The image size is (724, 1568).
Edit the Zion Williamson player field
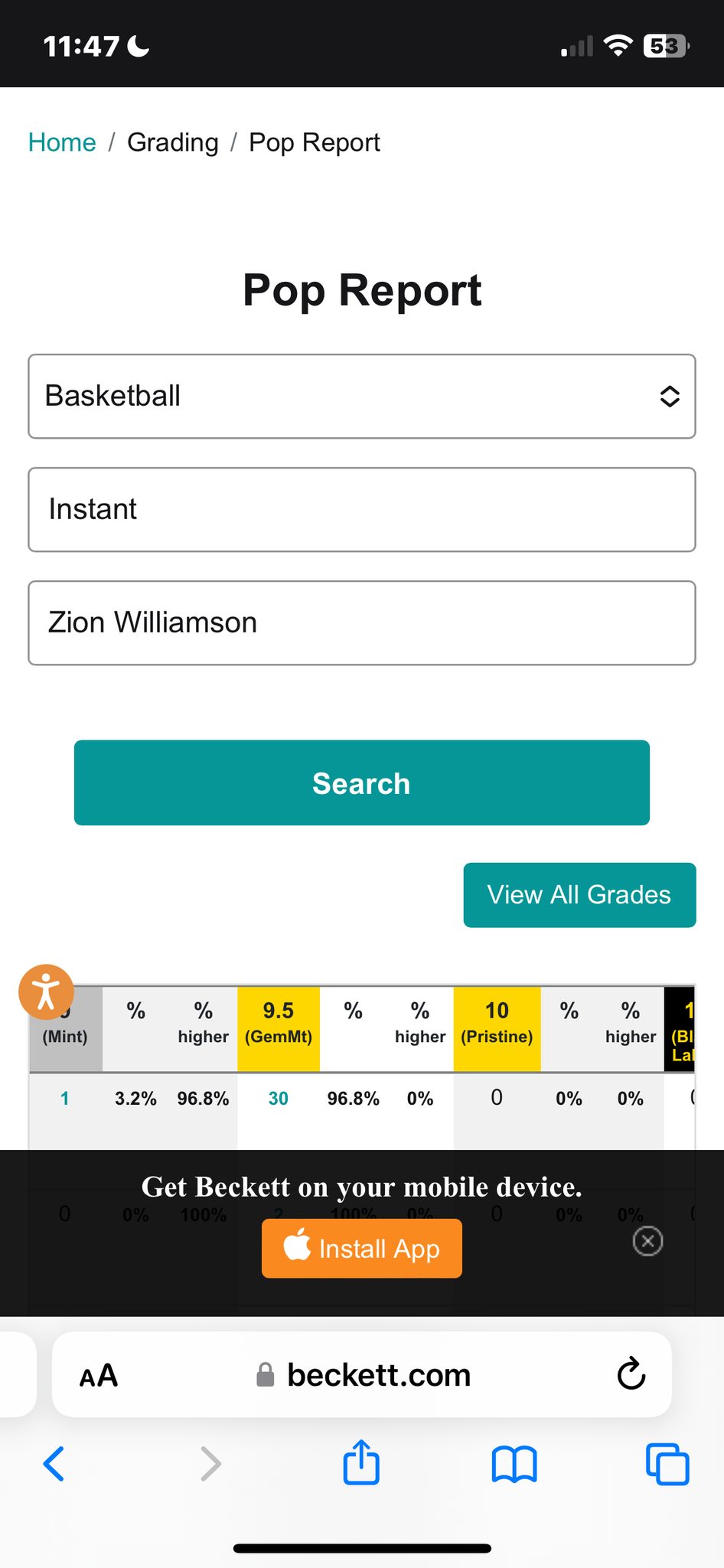point(362,623)
